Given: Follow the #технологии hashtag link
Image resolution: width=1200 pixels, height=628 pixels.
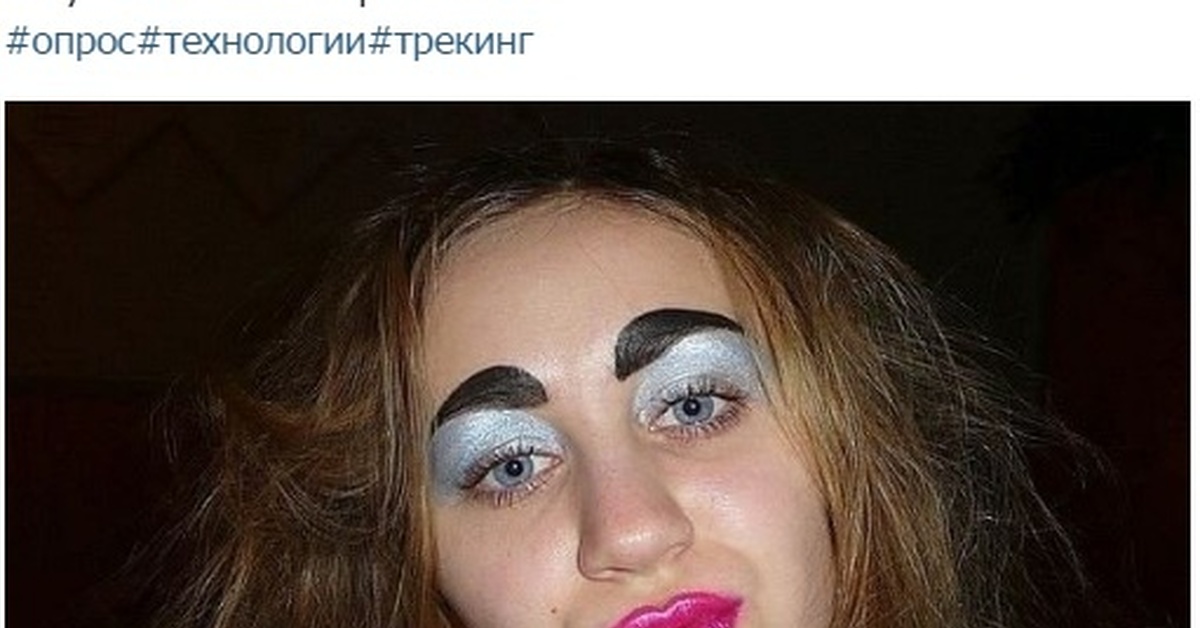Looking at the screenshot, I should [250, 42].
